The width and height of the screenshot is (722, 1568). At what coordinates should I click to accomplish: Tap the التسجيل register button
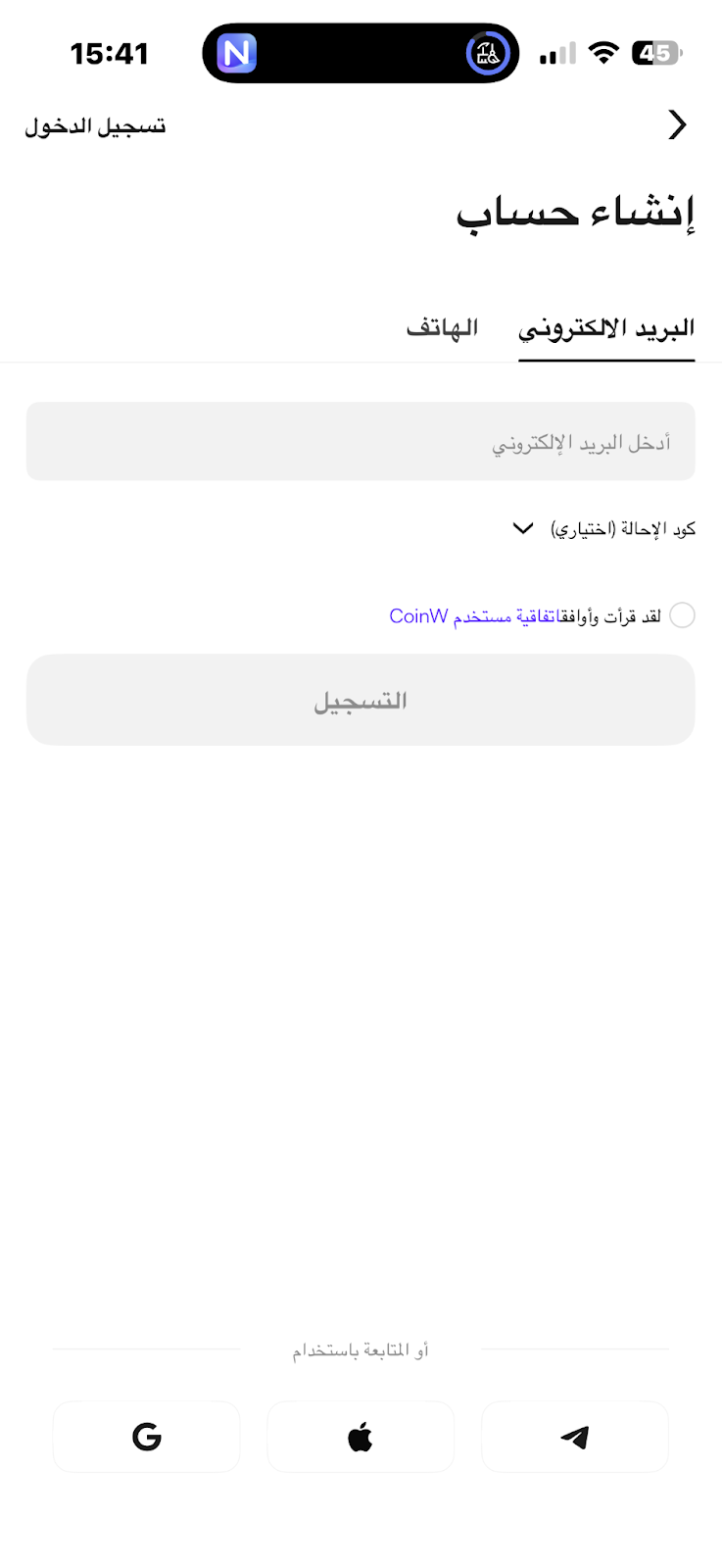pyautogui.click(x=361, y=700)
